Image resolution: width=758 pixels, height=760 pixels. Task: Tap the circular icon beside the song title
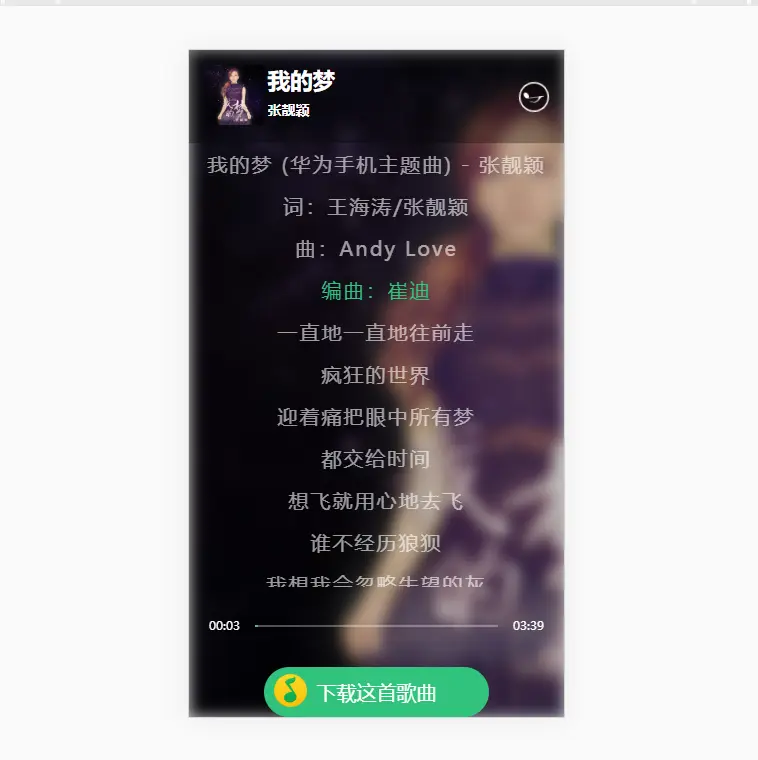pos(534,97)
